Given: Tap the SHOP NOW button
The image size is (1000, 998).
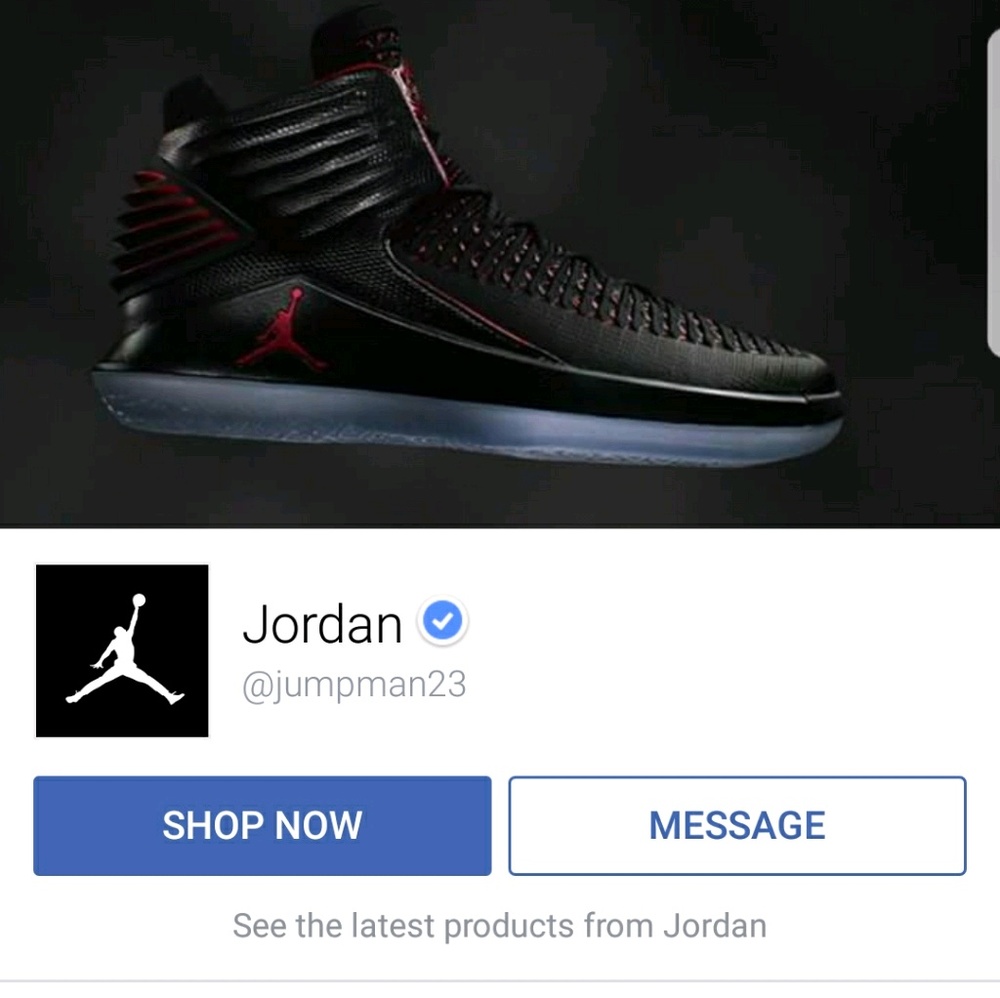Looking at the screenshot, I should point(262,826).
